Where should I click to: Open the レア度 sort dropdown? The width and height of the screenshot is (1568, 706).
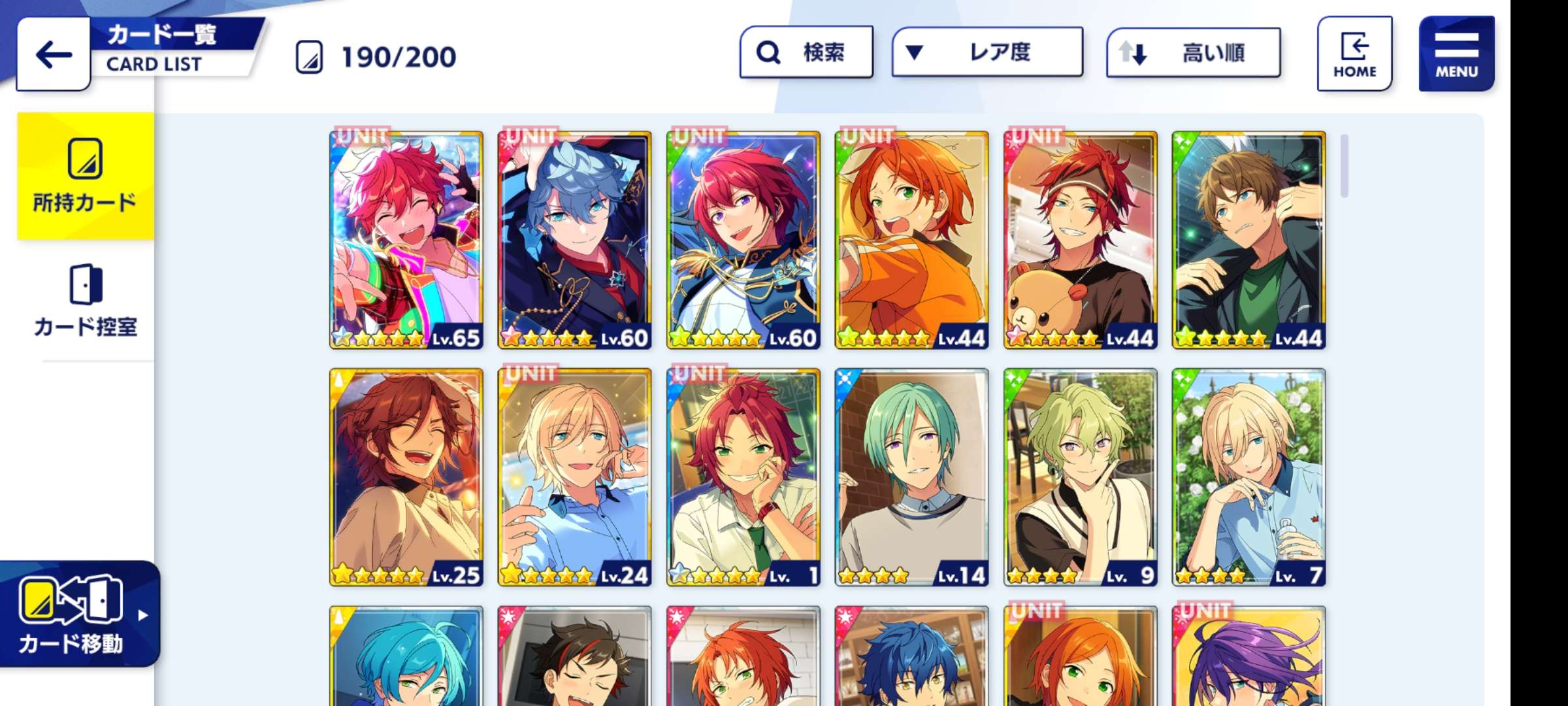click(x=987, y=52)
